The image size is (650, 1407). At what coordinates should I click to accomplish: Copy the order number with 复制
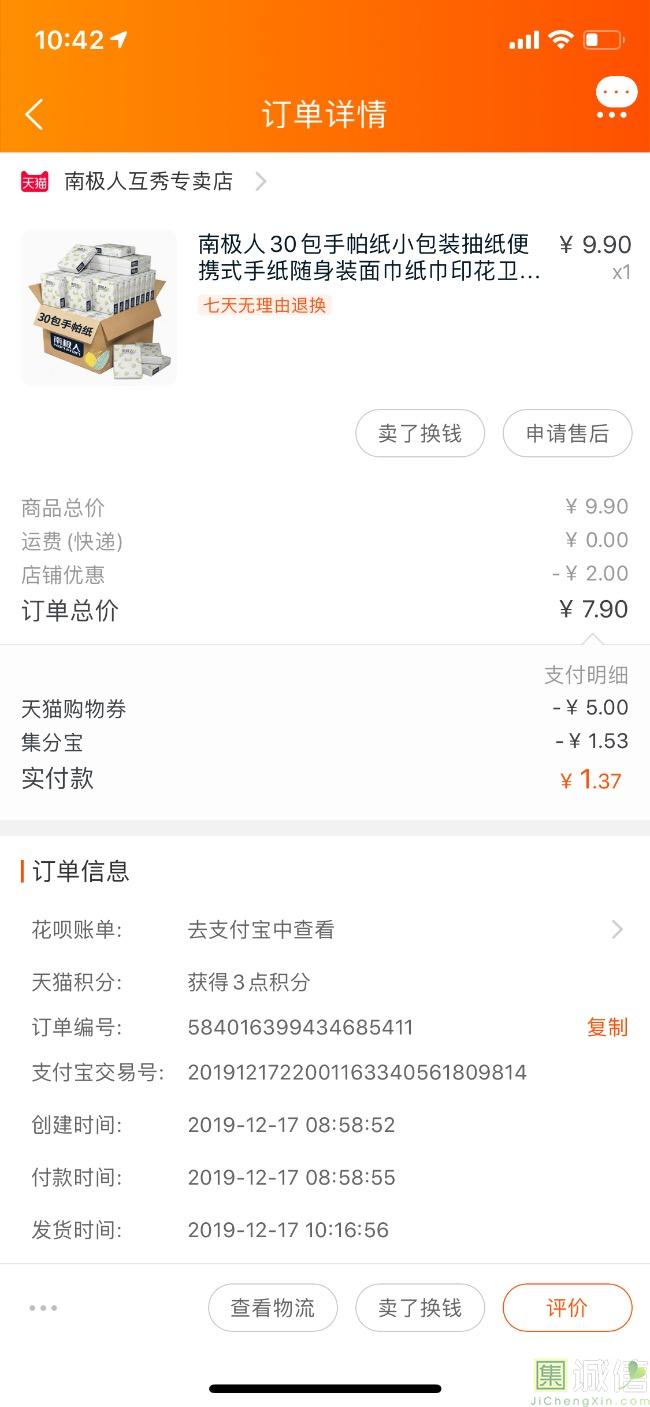pyautogui.click(x=607, y=1027)
